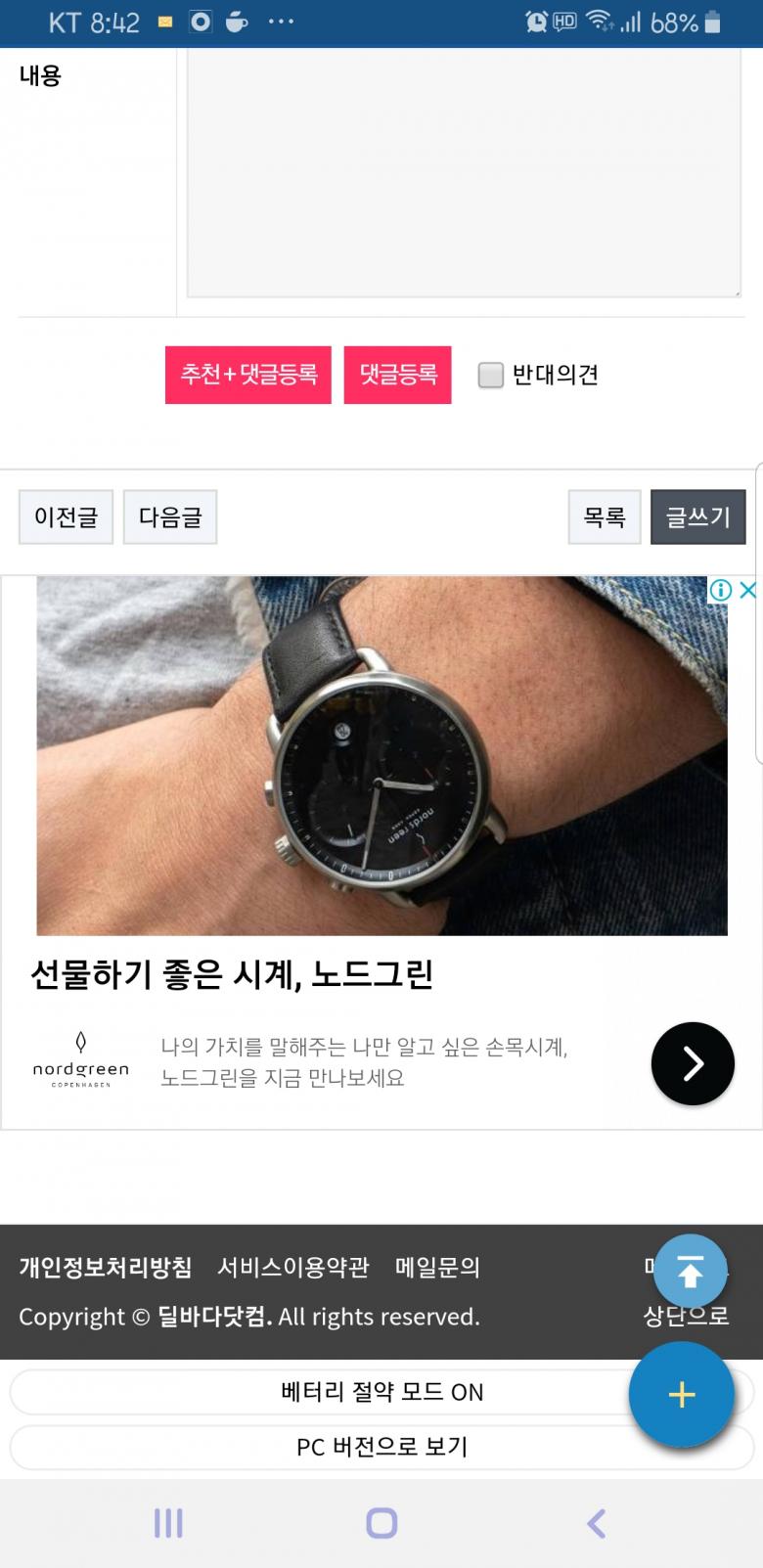
Task: Open 서비스이용약관 link
Action: pyautogui.click(x=293, y=1268)
